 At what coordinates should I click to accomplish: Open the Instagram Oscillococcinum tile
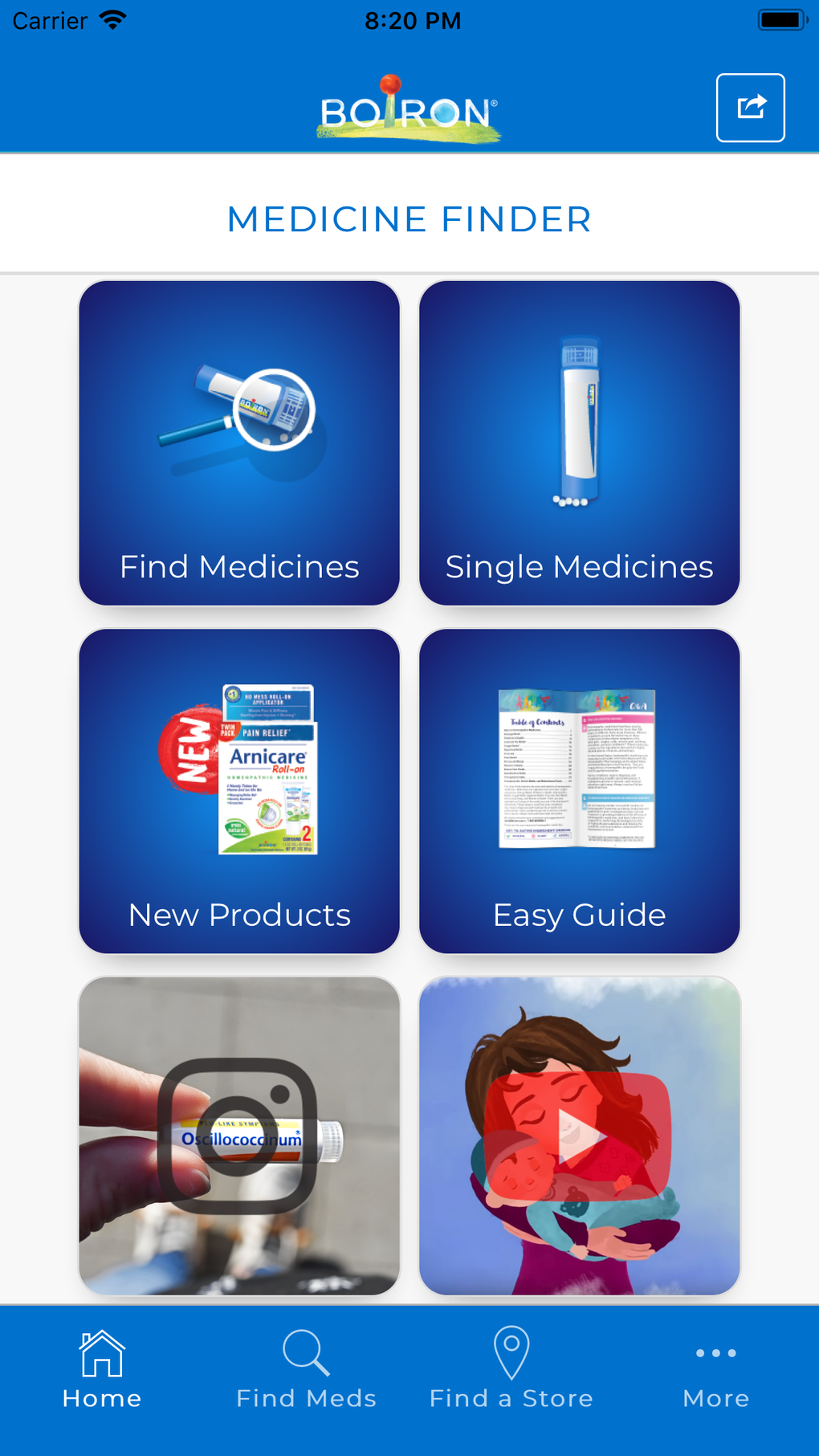[239, 1135]
